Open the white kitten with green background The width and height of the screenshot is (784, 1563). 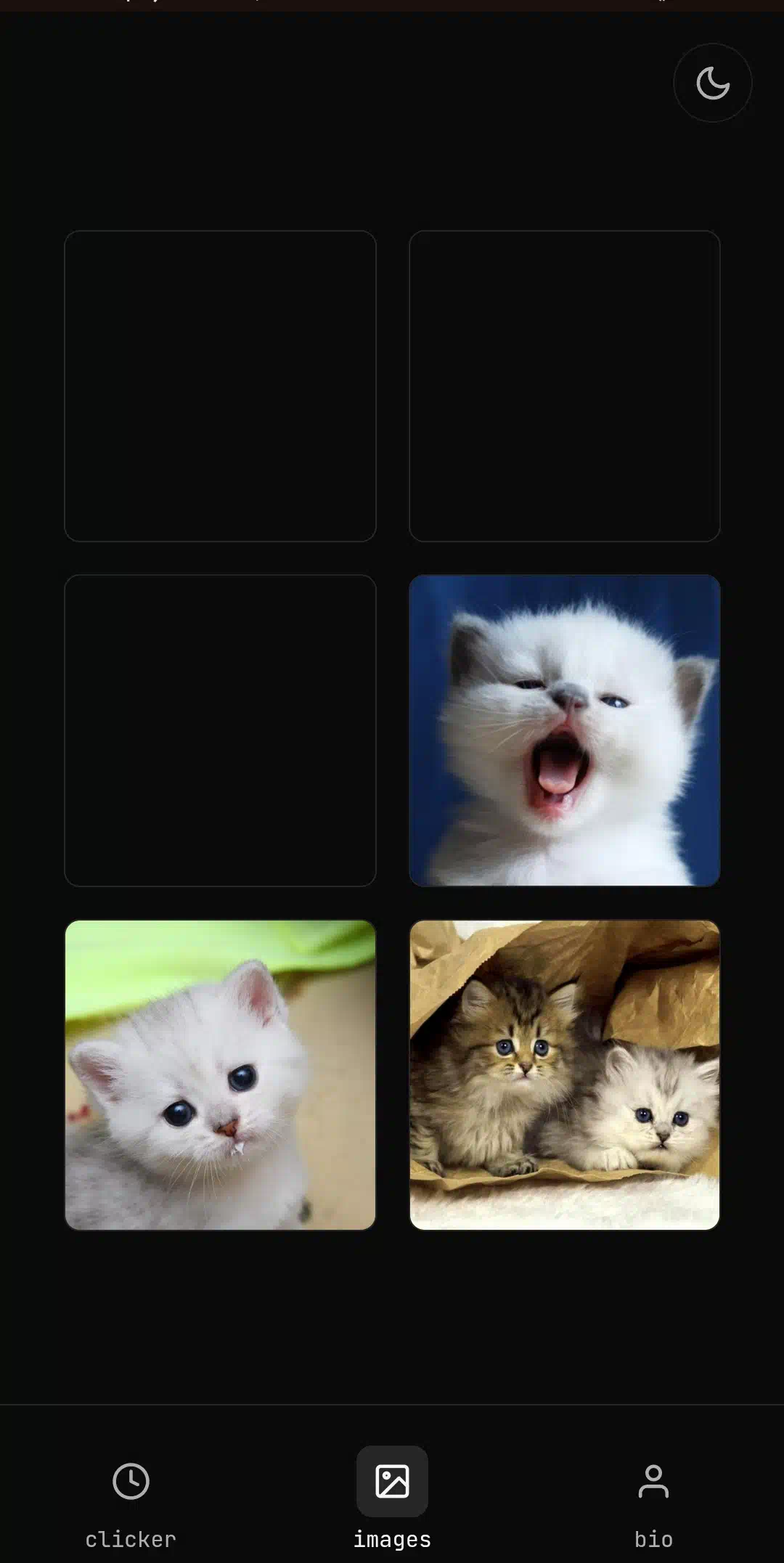(220, 1075)
